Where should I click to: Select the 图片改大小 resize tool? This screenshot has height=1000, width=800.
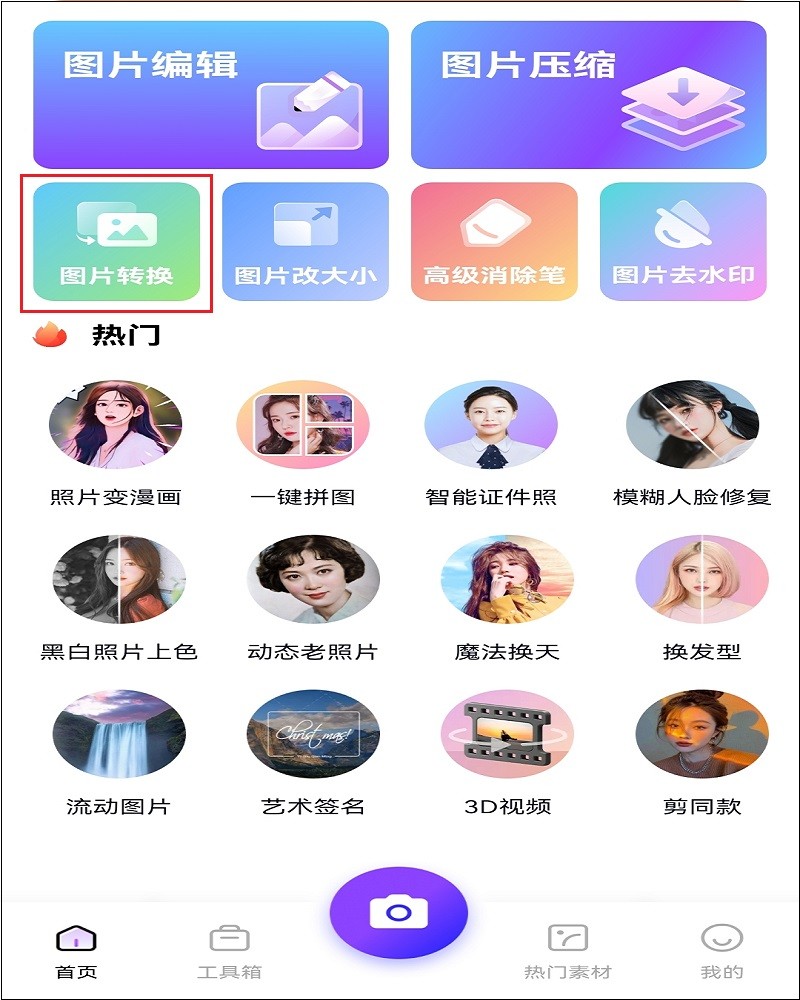(x=306, y=240)
